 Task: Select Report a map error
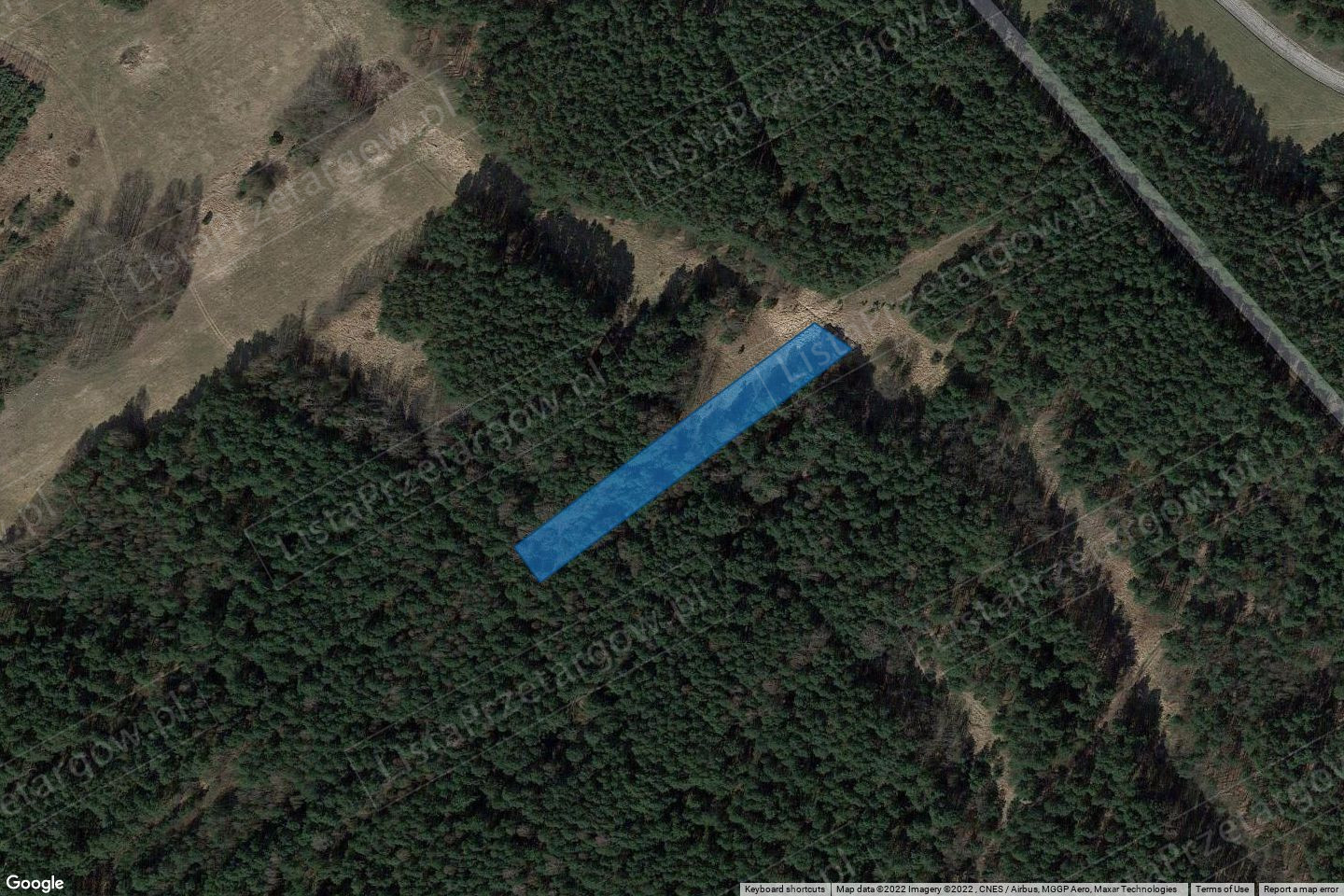(1301, 889)
